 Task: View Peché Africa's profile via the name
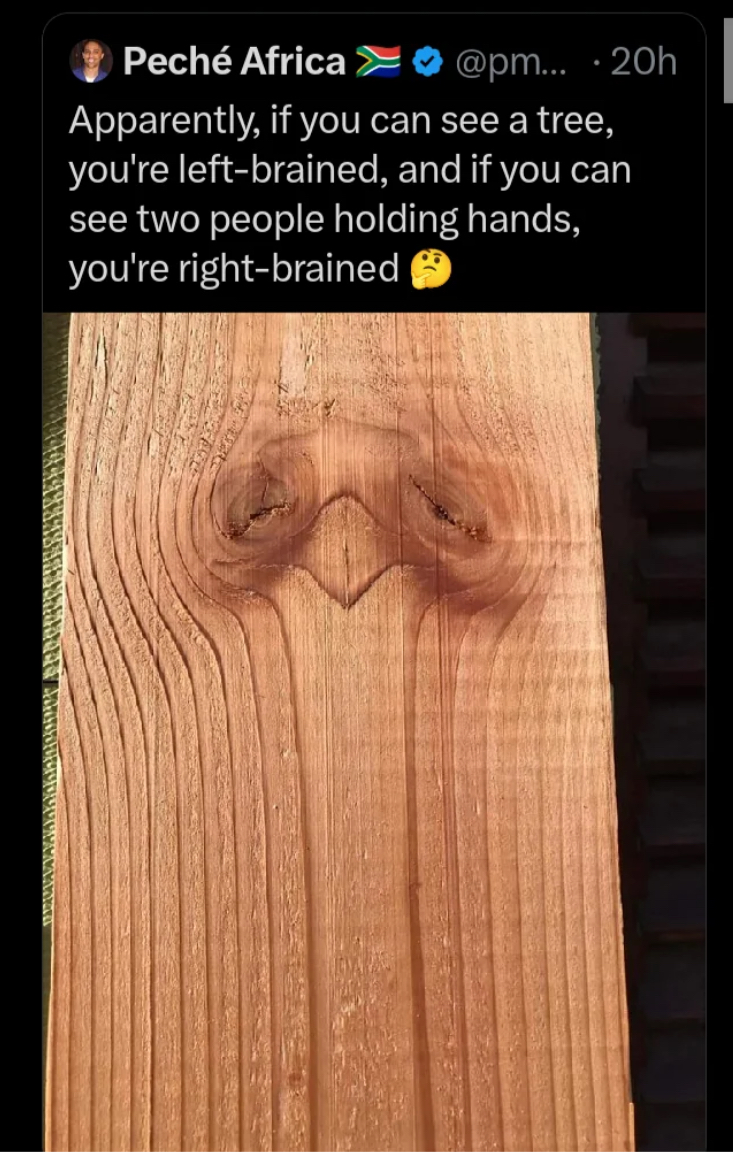[x=234, y=62]
